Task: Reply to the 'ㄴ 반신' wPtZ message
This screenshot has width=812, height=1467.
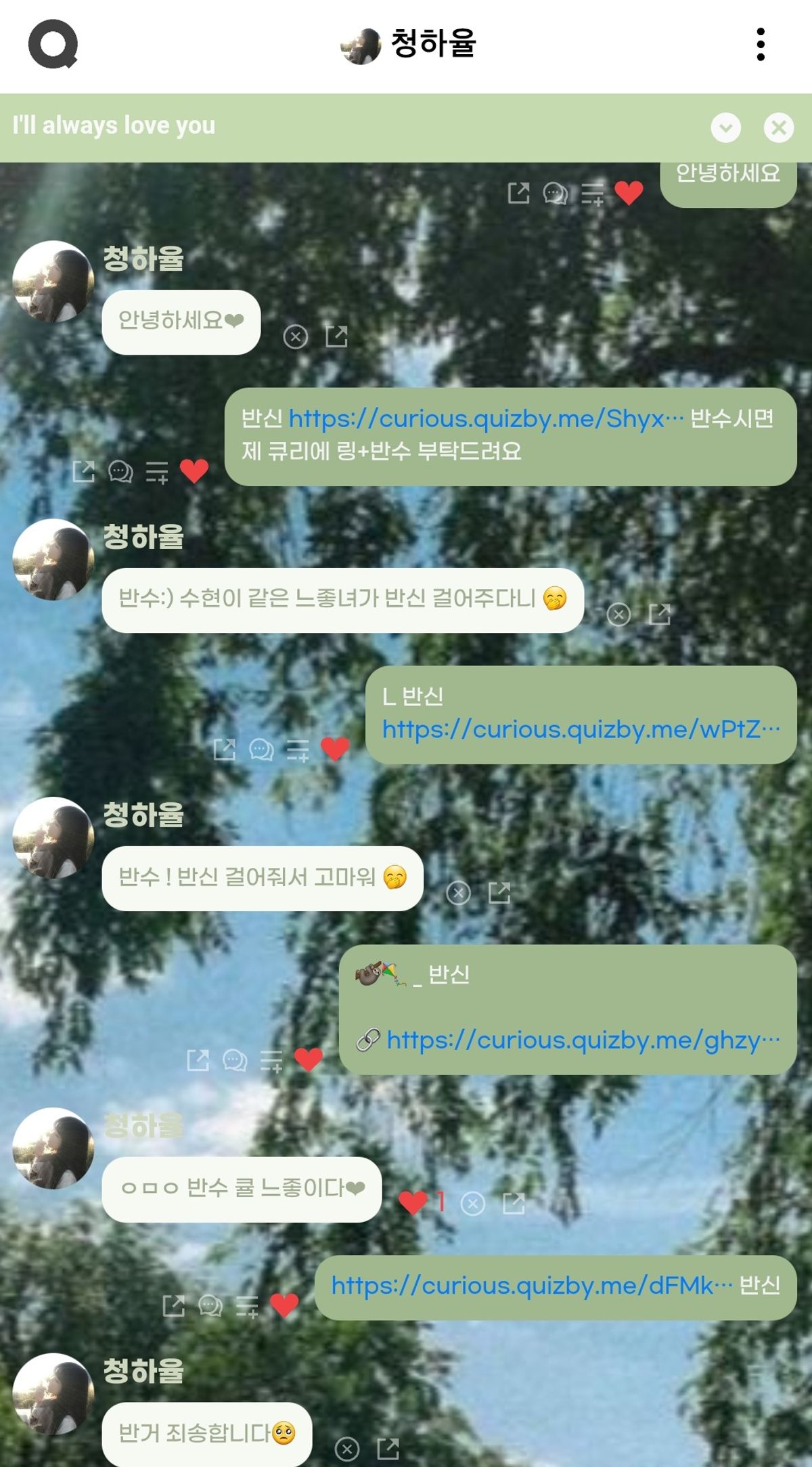Action: tap(261, 749)
